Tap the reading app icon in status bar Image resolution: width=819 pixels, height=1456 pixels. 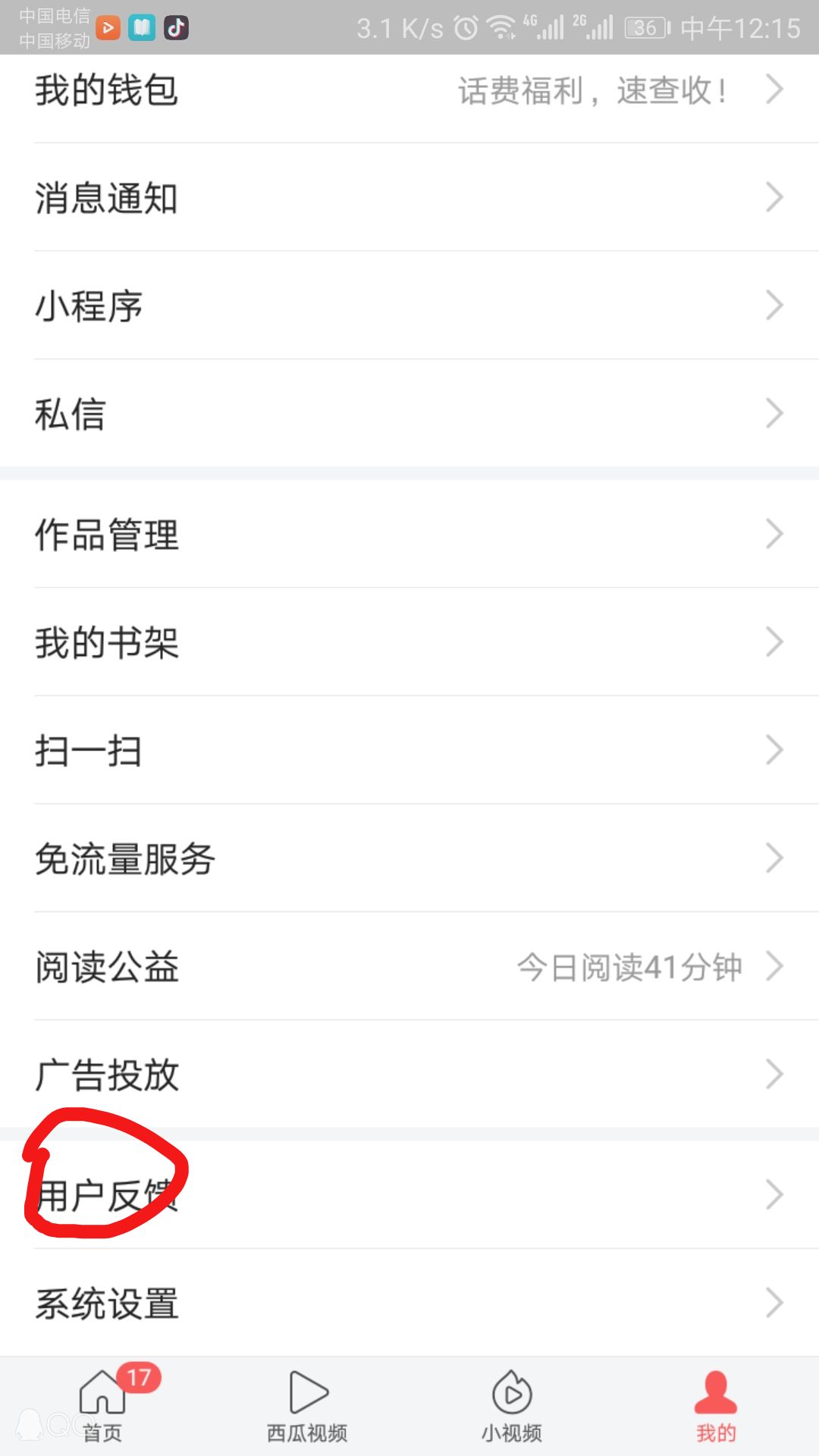(x=141, y=28)
